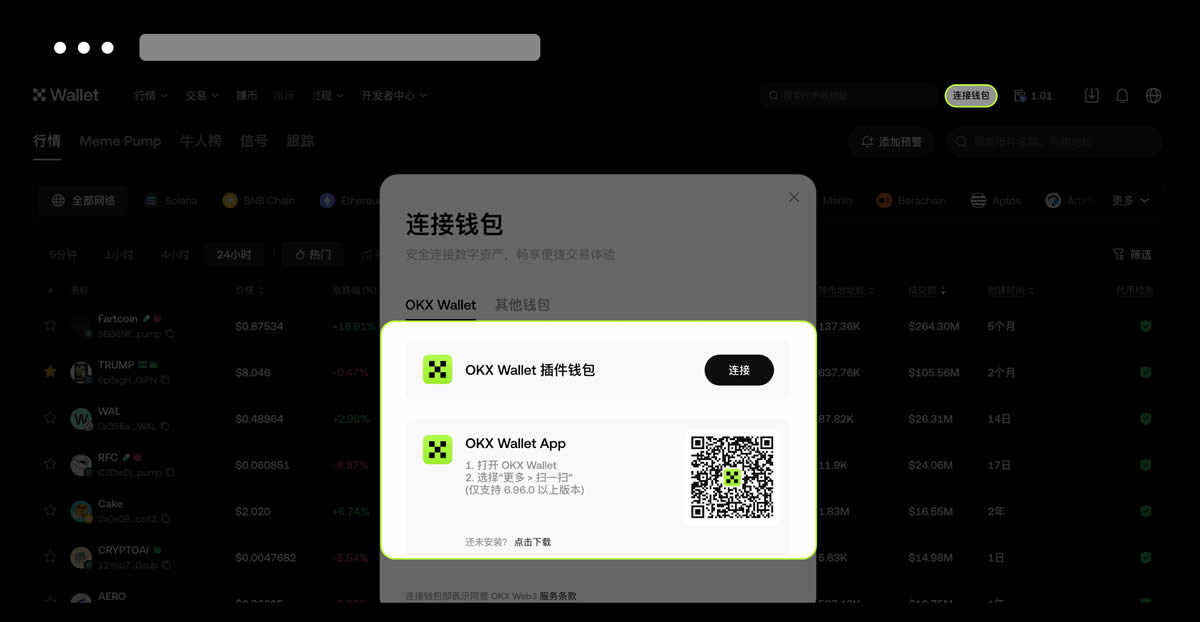Tap the 添加预警 button
The image size is (1200, 622).
(x=891, y=142)
